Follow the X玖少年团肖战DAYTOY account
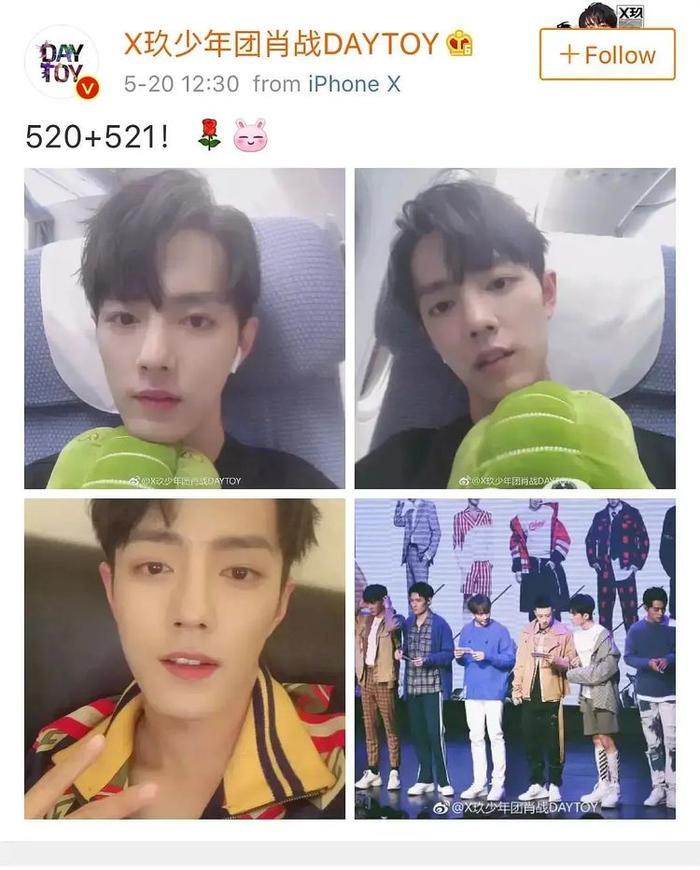700x870 pixels. [x=606, y=54]
